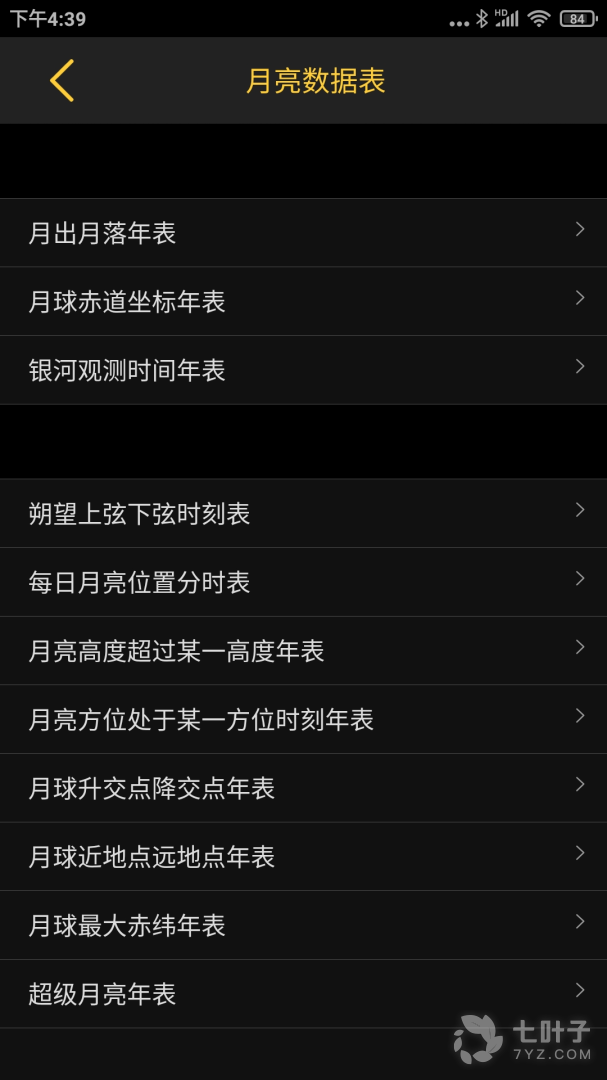View 朔望上弦下弦时刻表
This screenshot has height=1080, width=607.
click(303, 514)
